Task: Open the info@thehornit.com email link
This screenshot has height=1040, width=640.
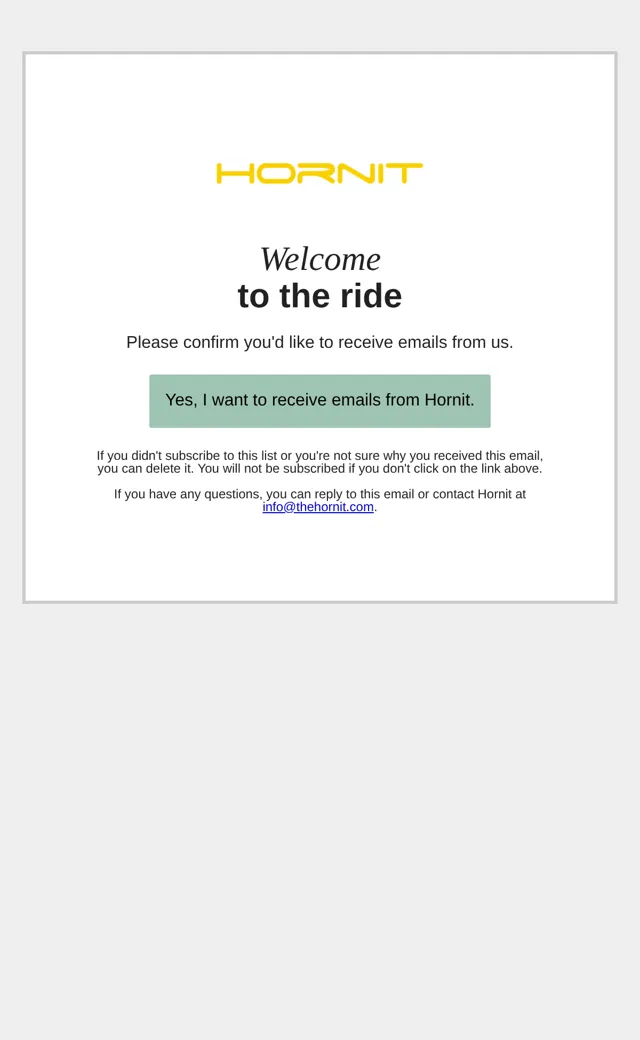Action: pos(318,507)
